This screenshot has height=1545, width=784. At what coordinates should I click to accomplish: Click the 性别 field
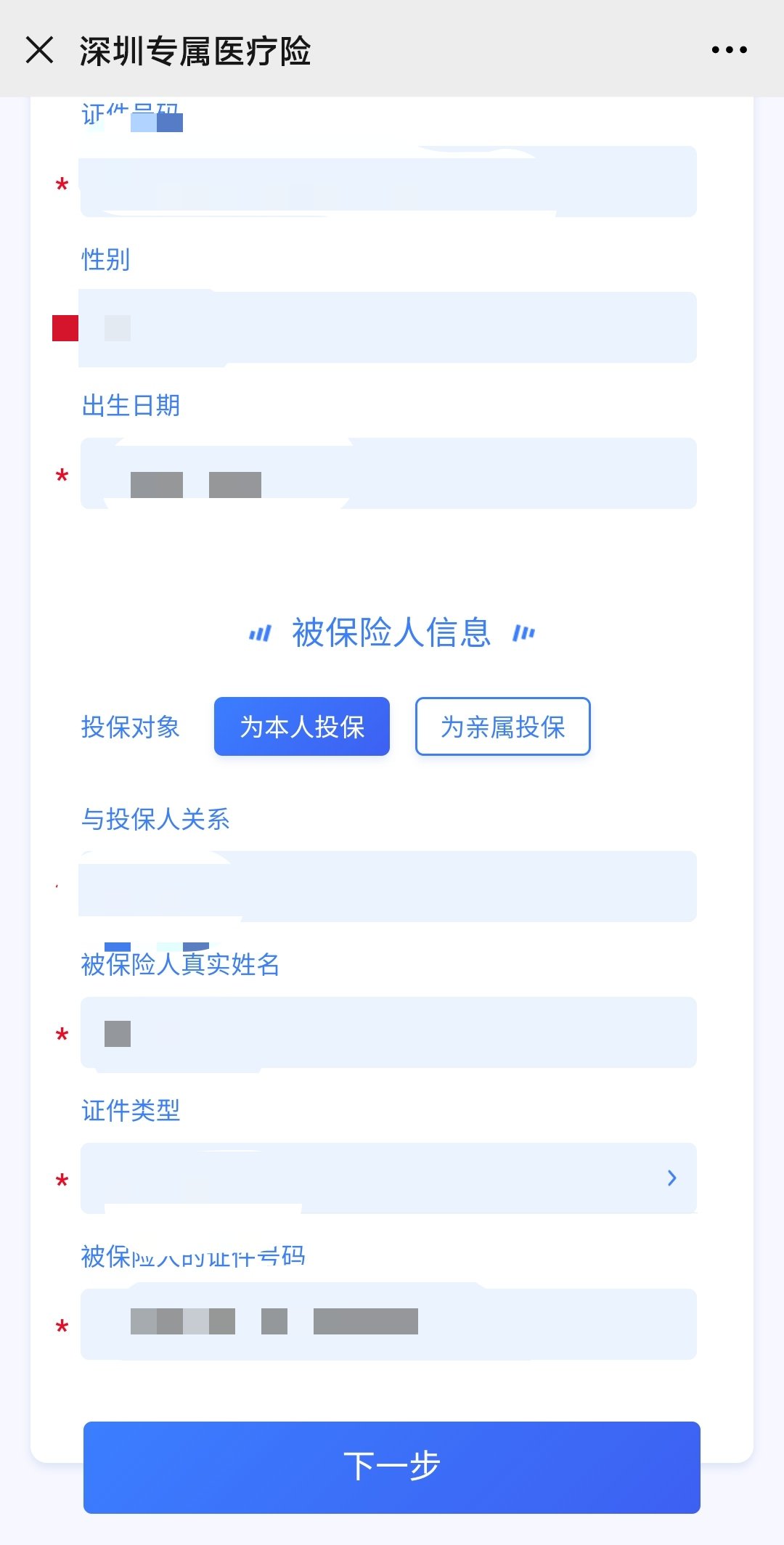[388, 327]
